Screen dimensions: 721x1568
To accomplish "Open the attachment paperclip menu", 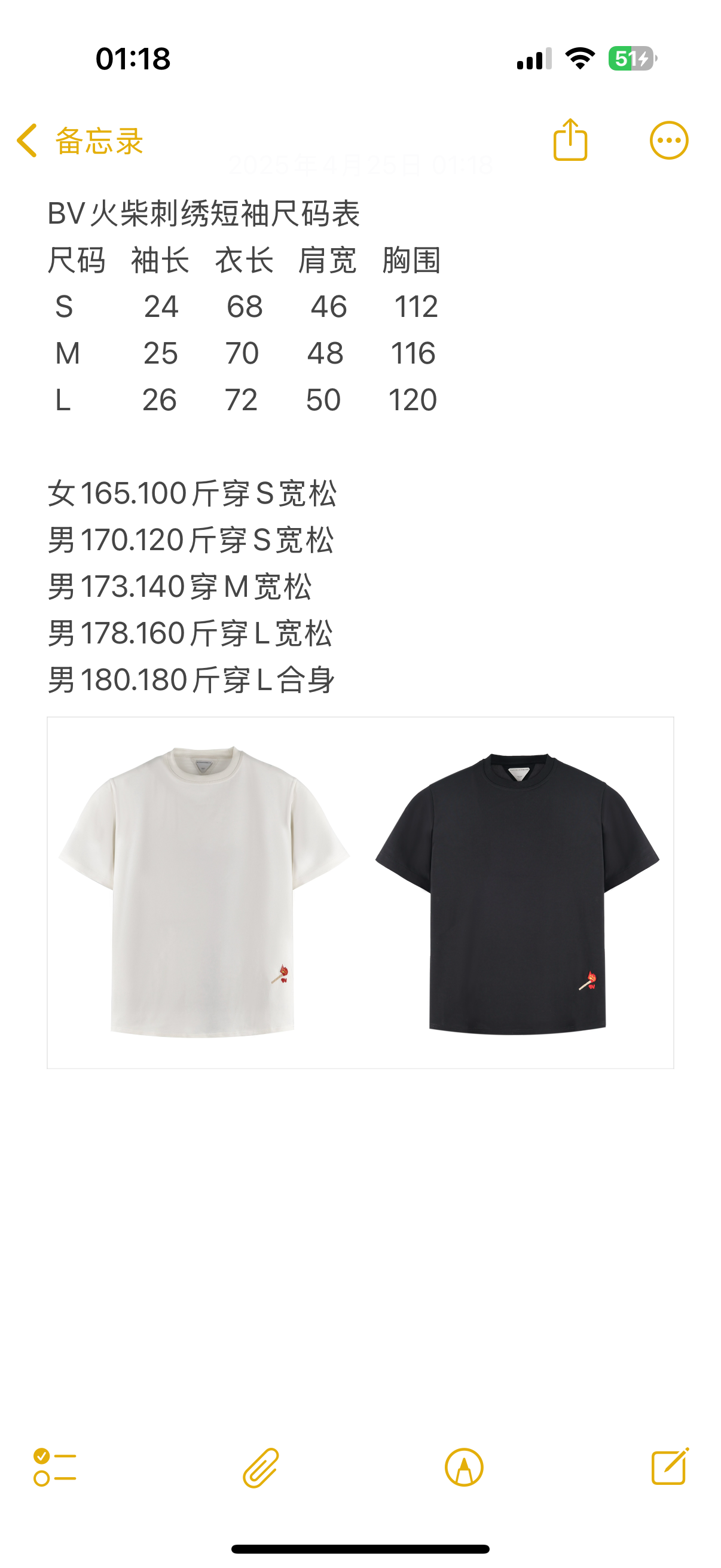I will click(x=261, y=1468).
